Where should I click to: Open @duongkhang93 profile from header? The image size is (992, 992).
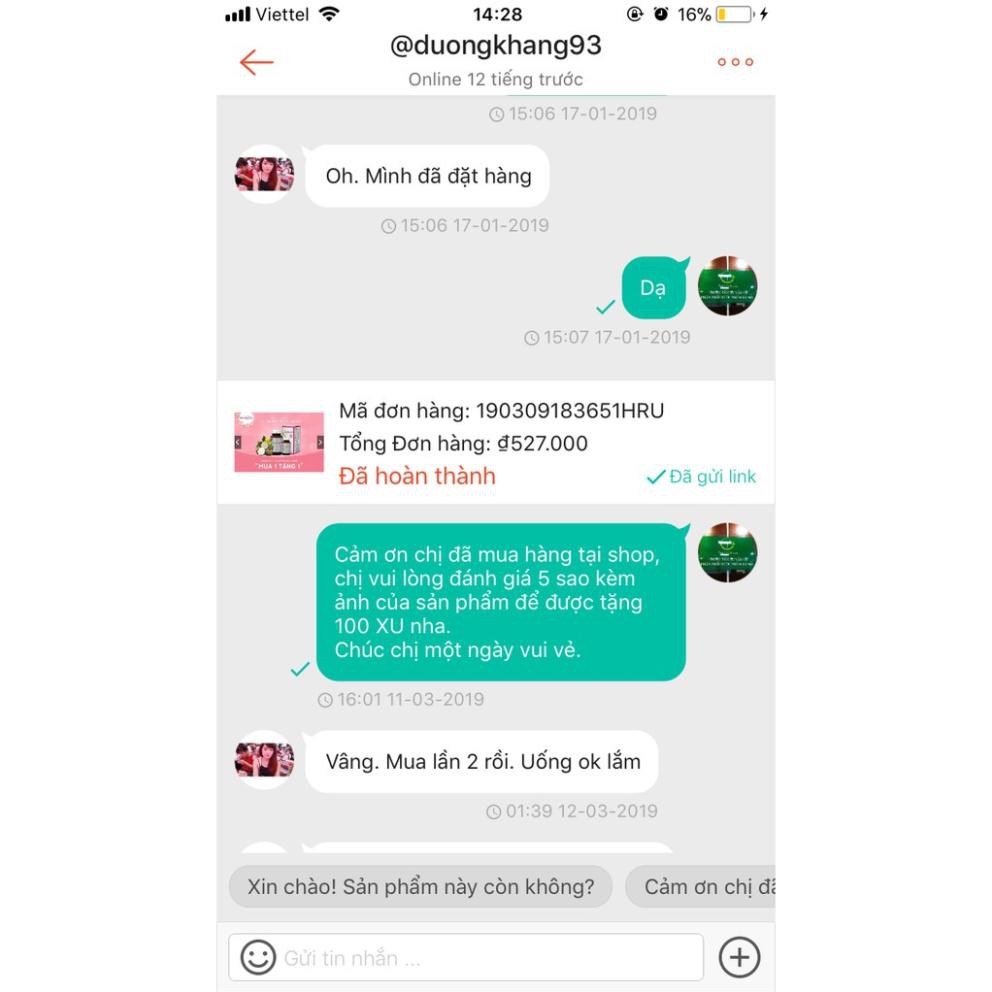496,46
